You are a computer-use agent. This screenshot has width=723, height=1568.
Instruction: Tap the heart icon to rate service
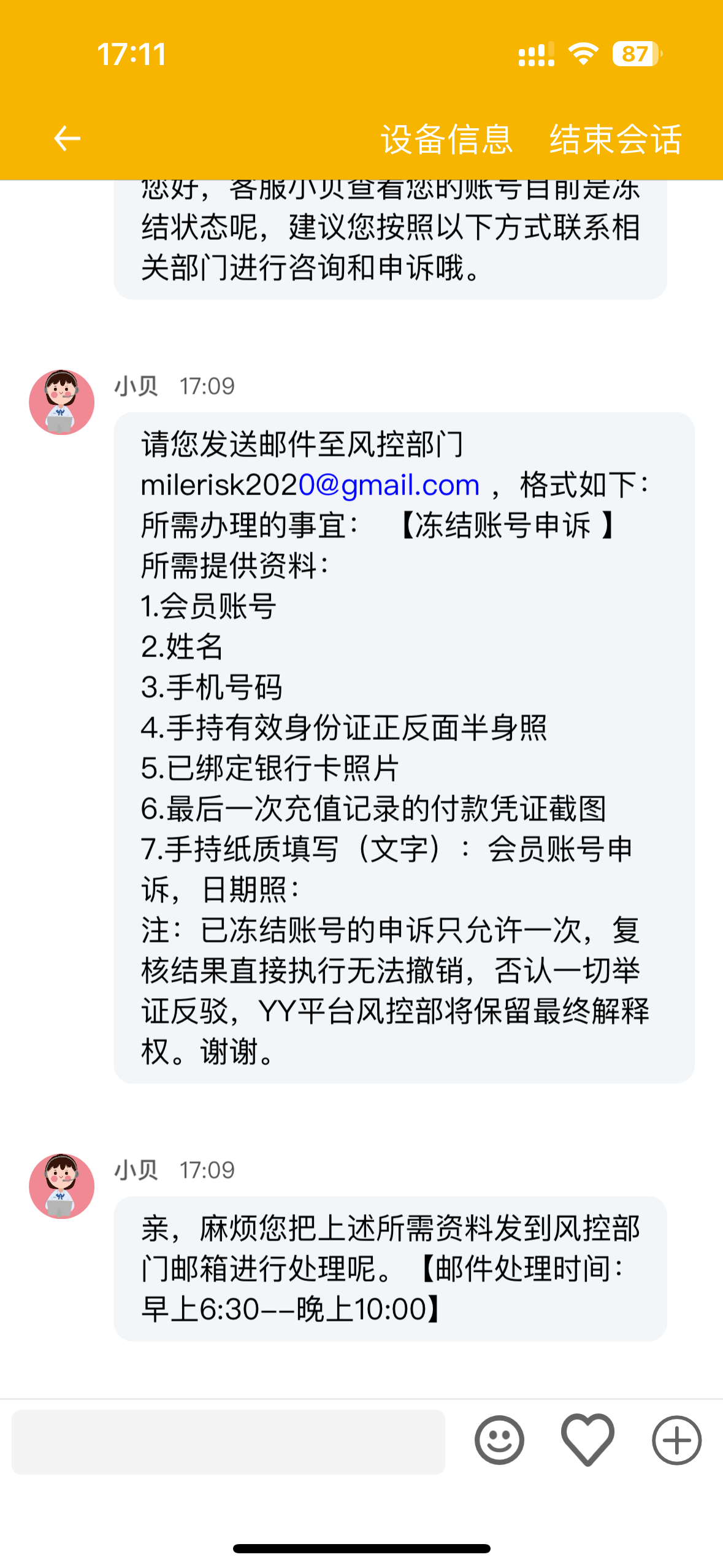(x=587, y=1440)
